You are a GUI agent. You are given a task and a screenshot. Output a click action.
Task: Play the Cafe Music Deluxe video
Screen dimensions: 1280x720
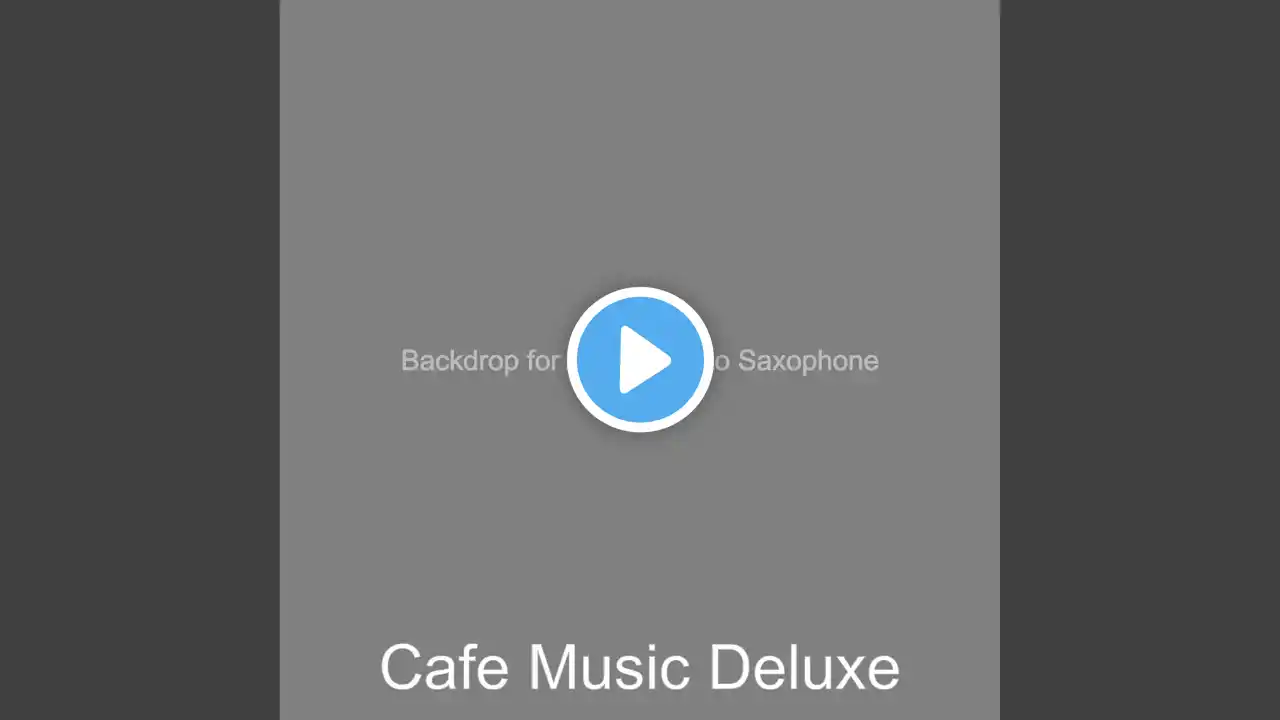(x=640, y=359)
